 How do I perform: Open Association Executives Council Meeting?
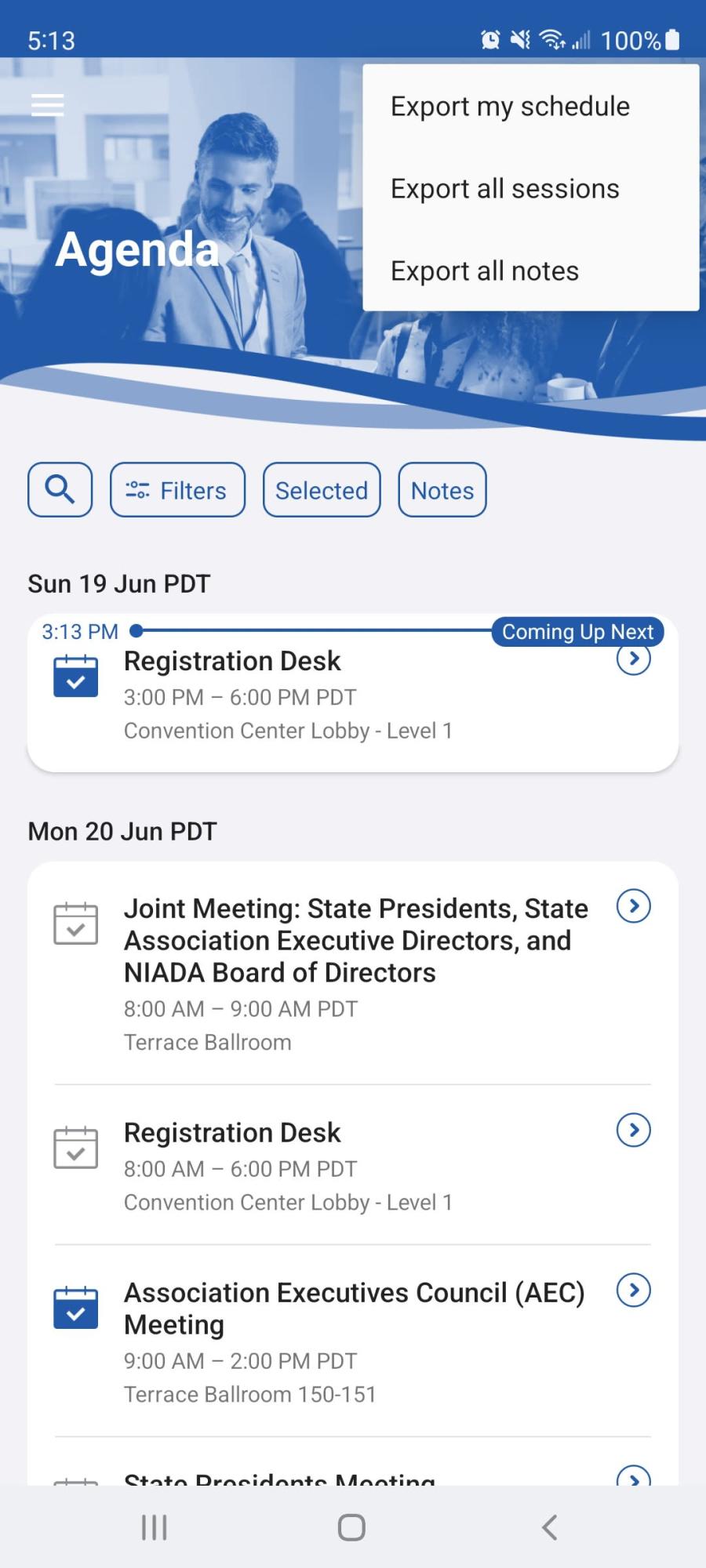634,1290
